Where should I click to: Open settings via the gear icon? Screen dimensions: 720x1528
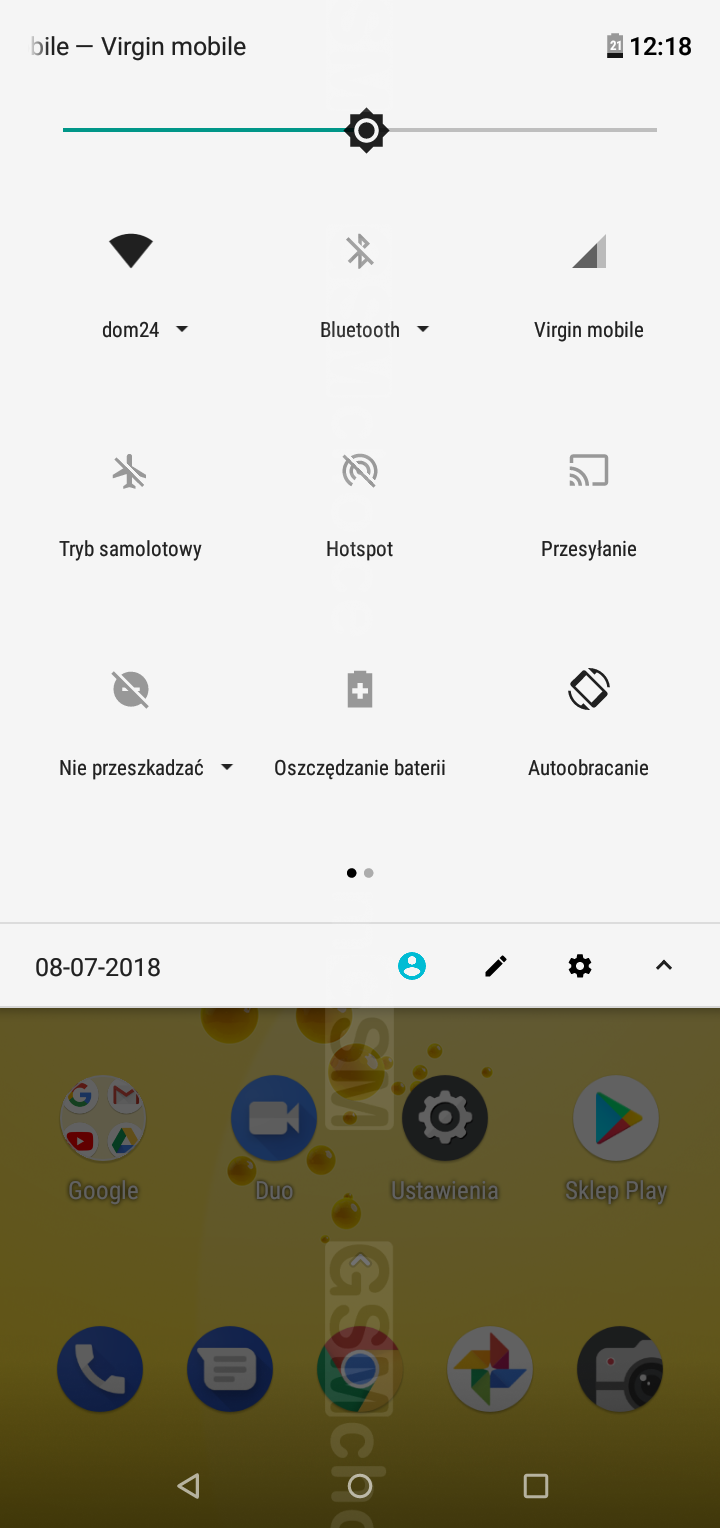click(580, 966)
